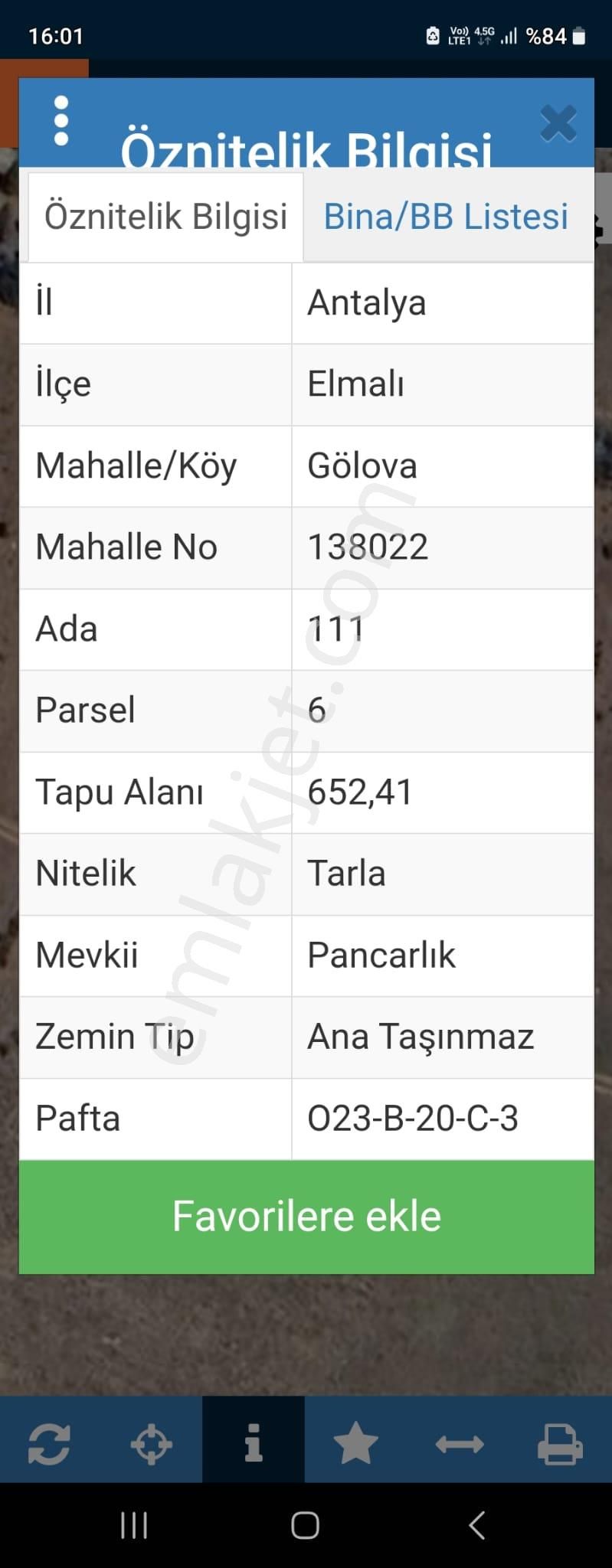Tap the Ada 111 row
This screenshot has width=612, height=1568.
[x=306, y=629]
